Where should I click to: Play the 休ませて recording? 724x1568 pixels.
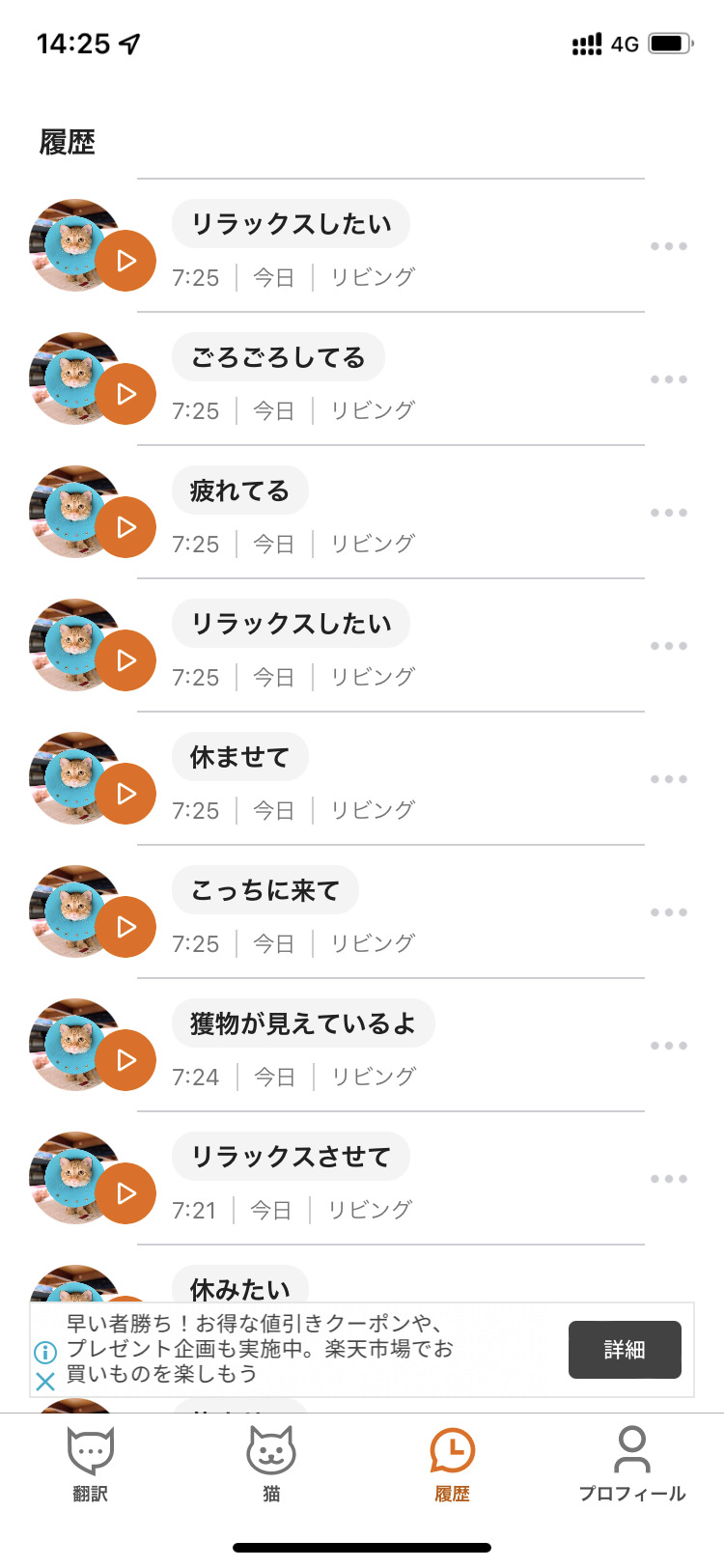125,794
